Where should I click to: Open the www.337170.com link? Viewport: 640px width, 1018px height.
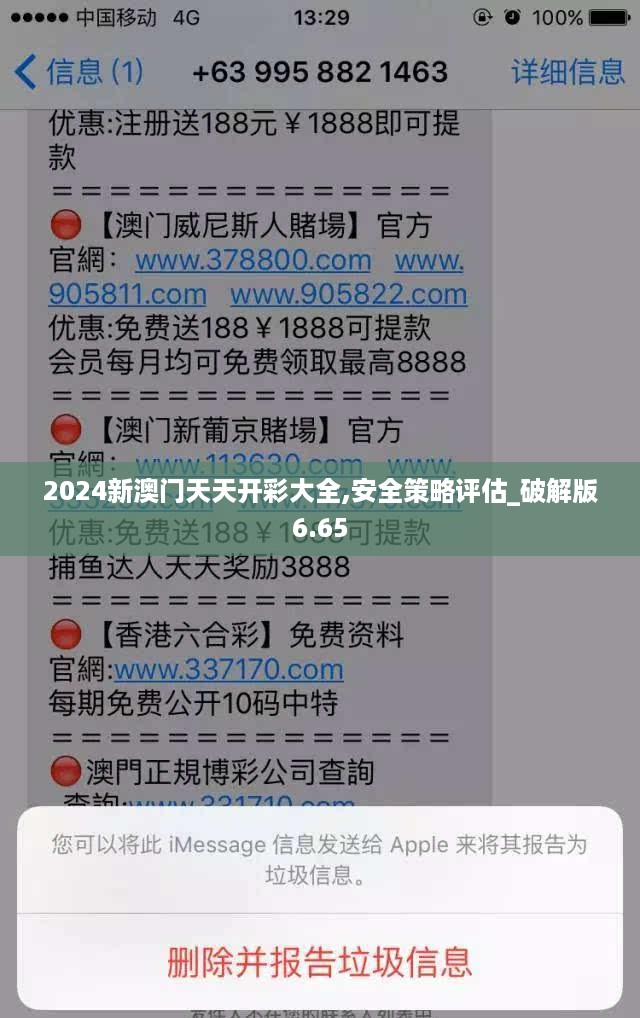click(x=228, y=669)
